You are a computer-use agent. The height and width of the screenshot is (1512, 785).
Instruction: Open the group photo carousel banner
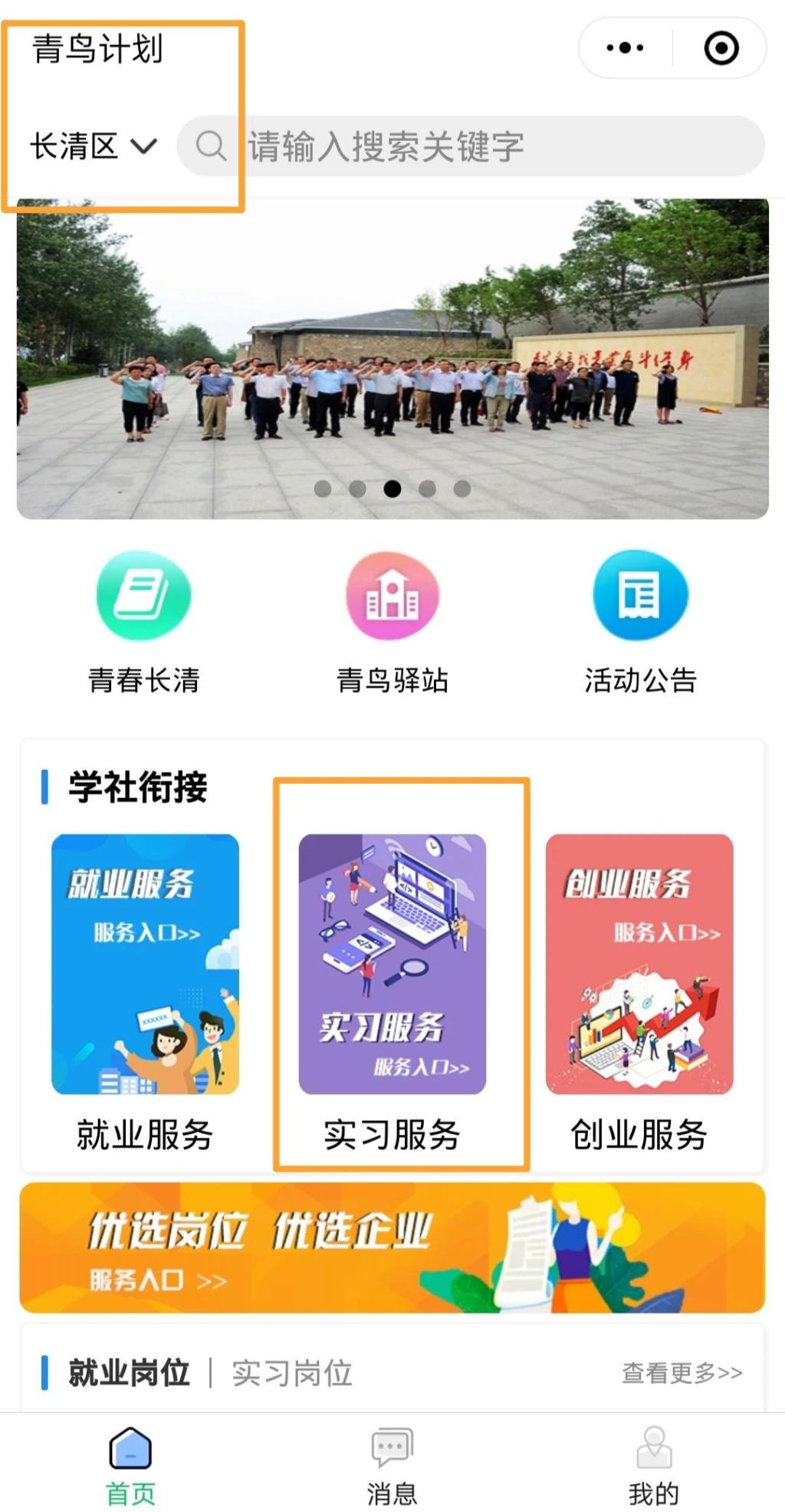point(392,358)
